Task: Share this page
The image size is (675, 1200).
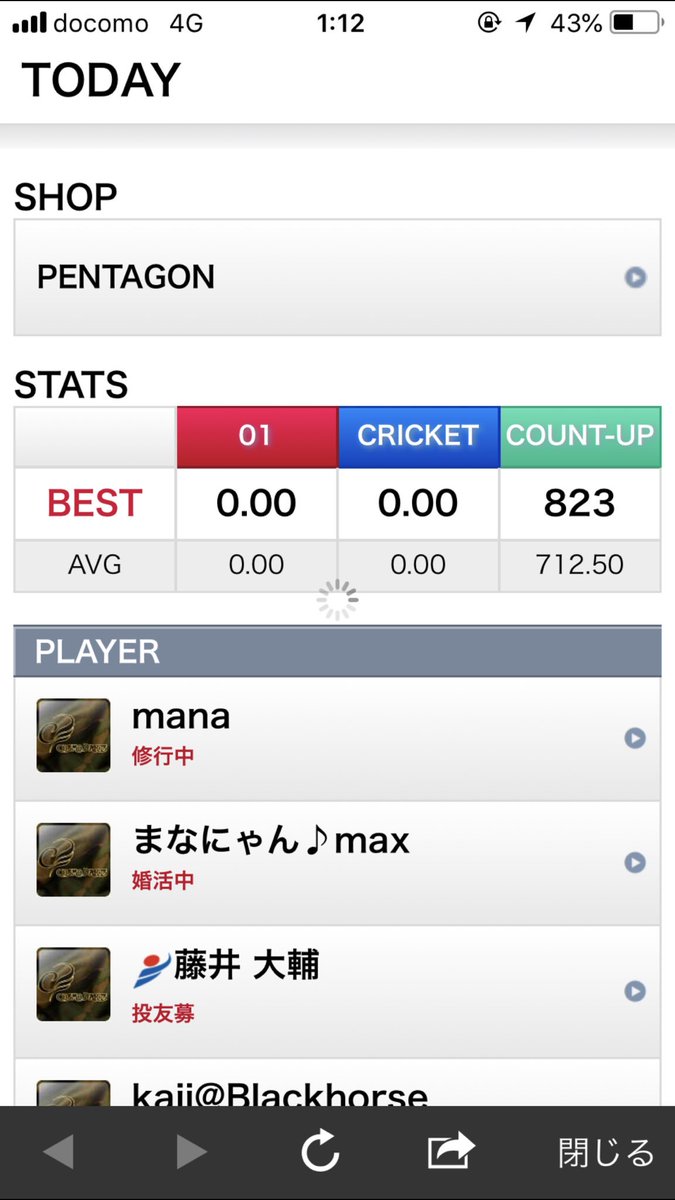Action: point(450,1153)
